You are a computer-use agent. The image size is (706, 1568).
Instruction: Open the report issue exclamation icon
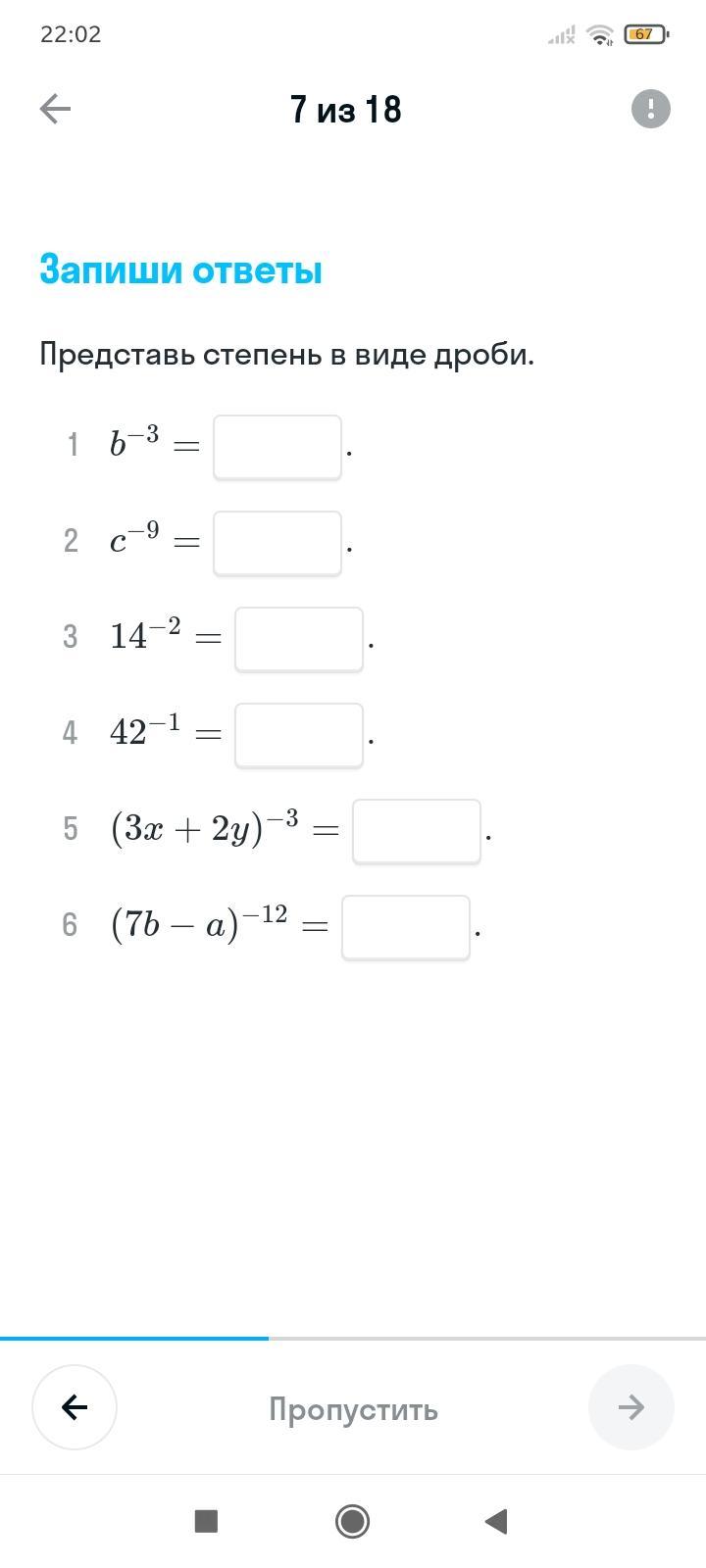[x=651, y=109]
